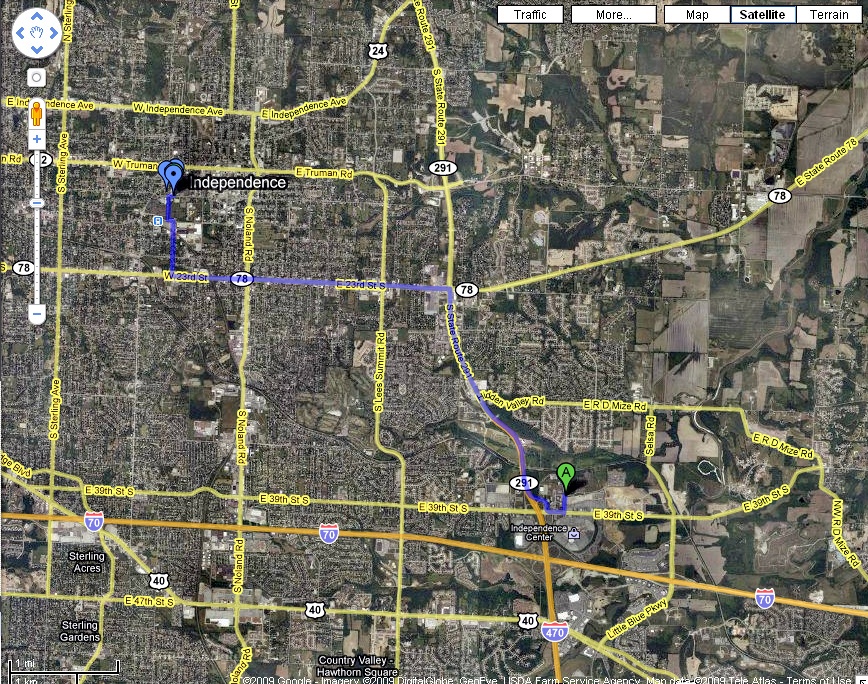The image size is (868, 684).
Task: Switch to Map view
Action: tap(697, 15)
